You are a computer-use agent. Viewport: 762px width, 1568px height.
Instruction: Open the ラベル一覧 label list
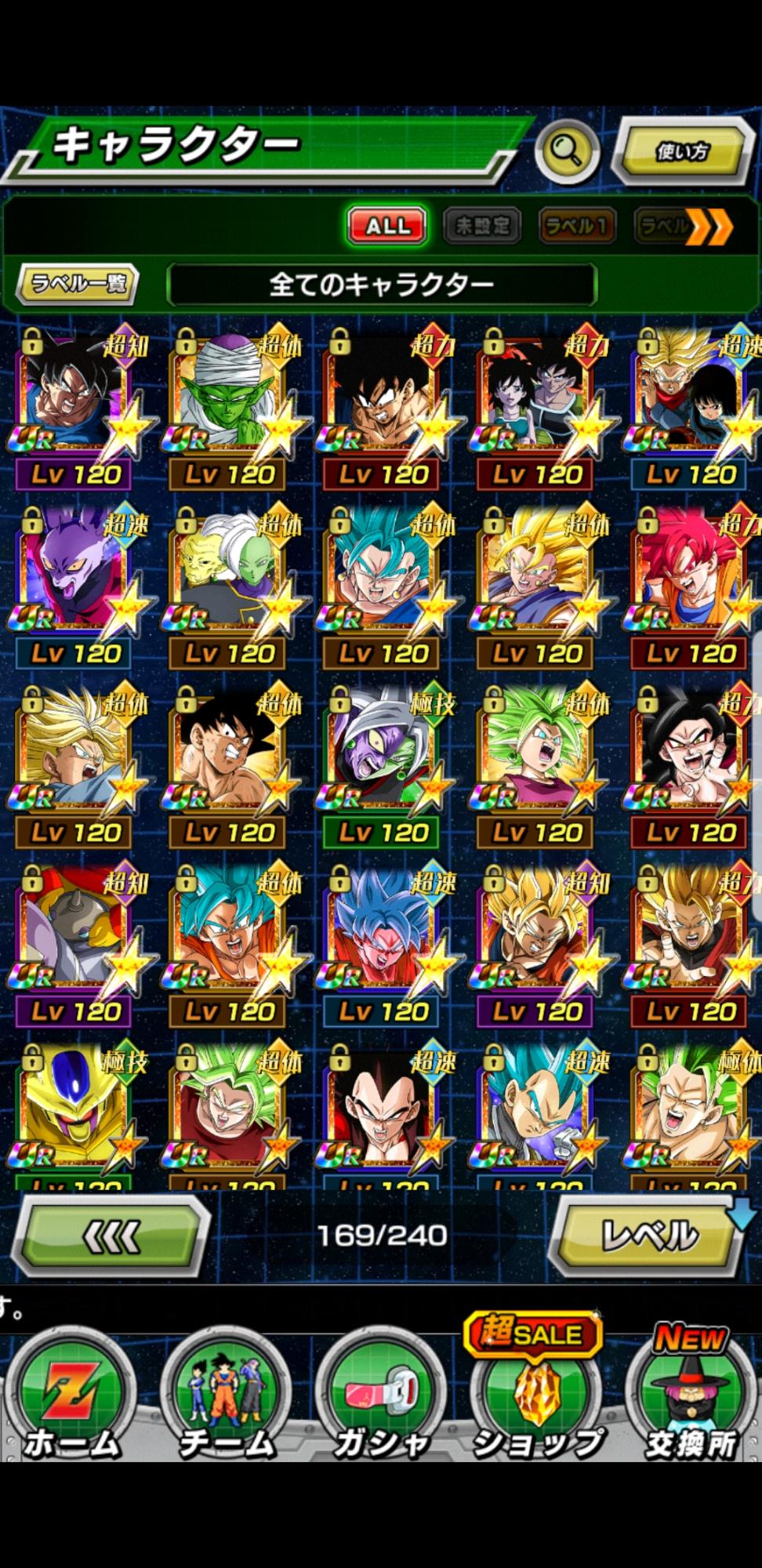pyautogui.click(x=78, y=283)
